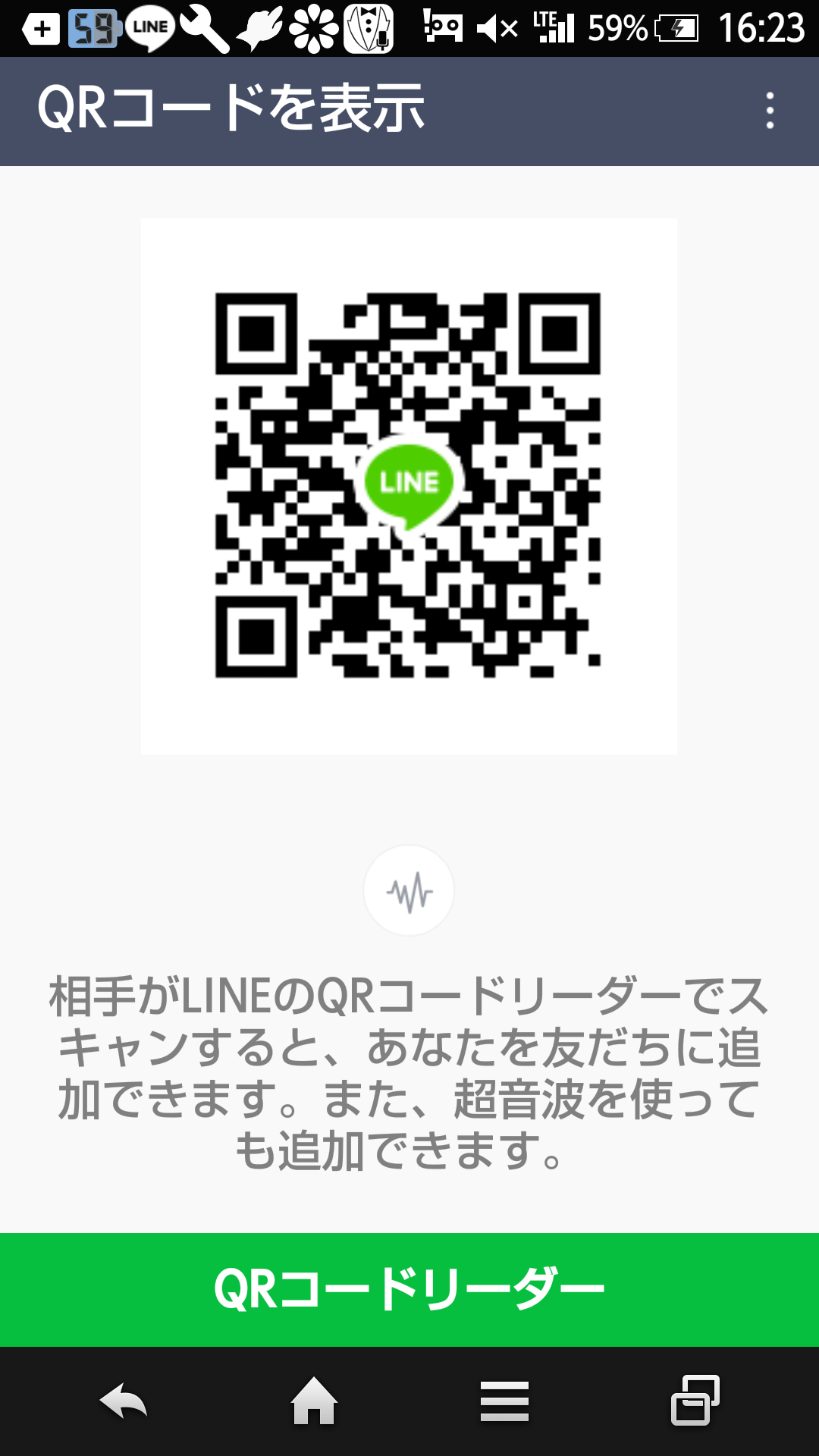Viewport: 819px width, 1456px height.
Task: Open the system menu button
Action: [x=504, y=1401]
